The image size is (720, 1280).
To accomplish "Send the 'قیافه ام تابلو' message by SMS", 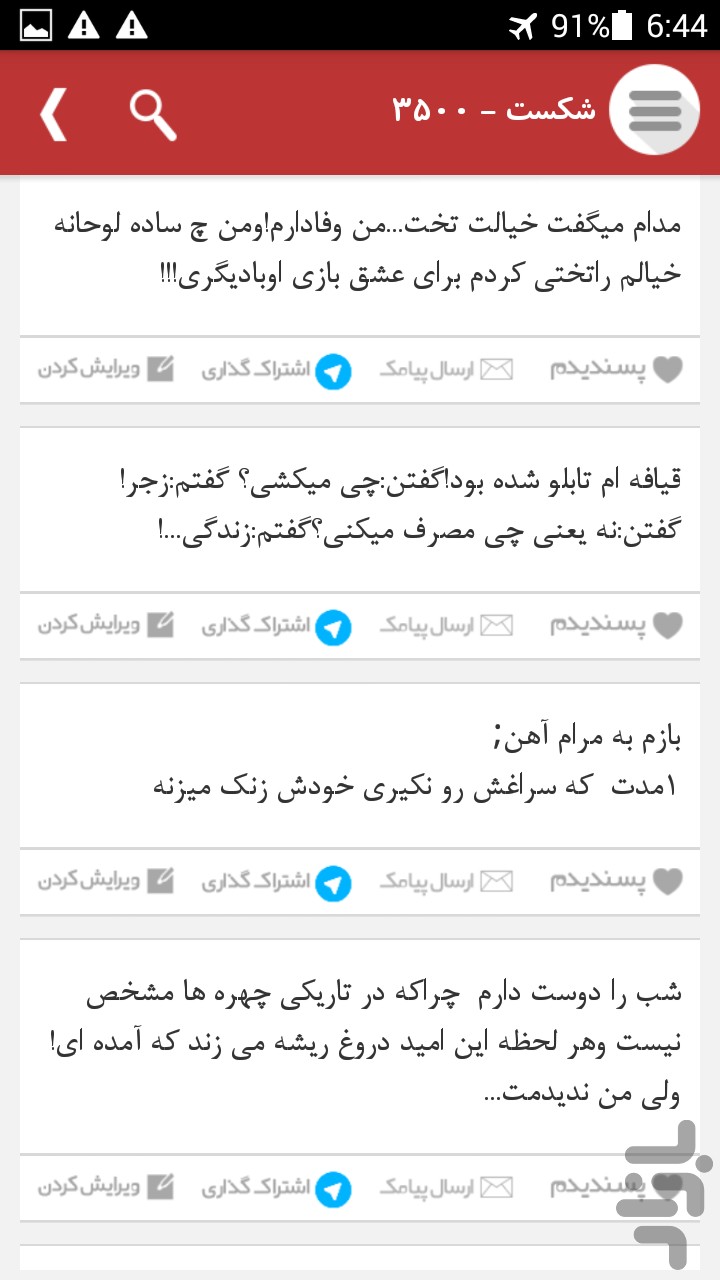I will (x=446, y=626).
